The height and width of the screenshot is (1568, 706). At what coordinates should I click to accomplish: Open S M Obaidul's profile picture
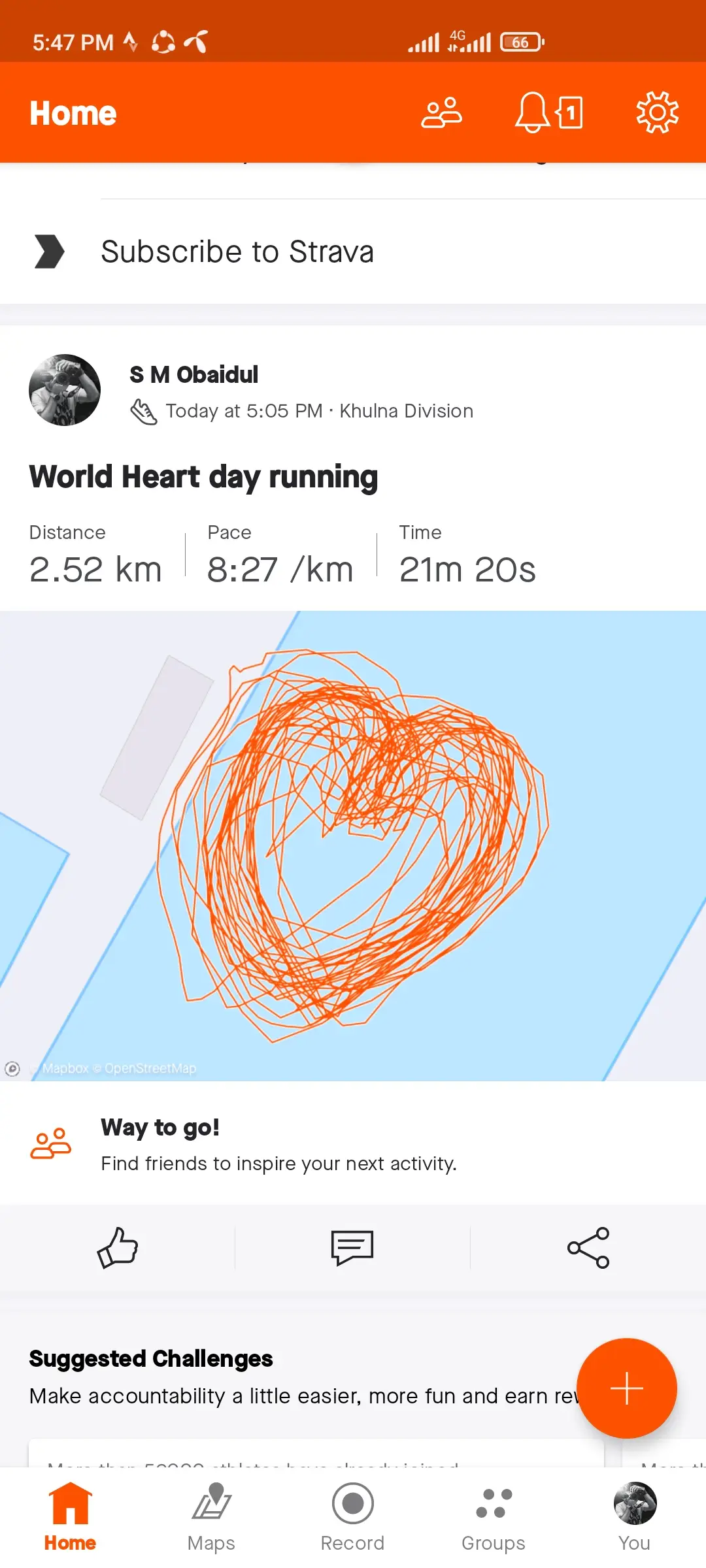(65, 390)
